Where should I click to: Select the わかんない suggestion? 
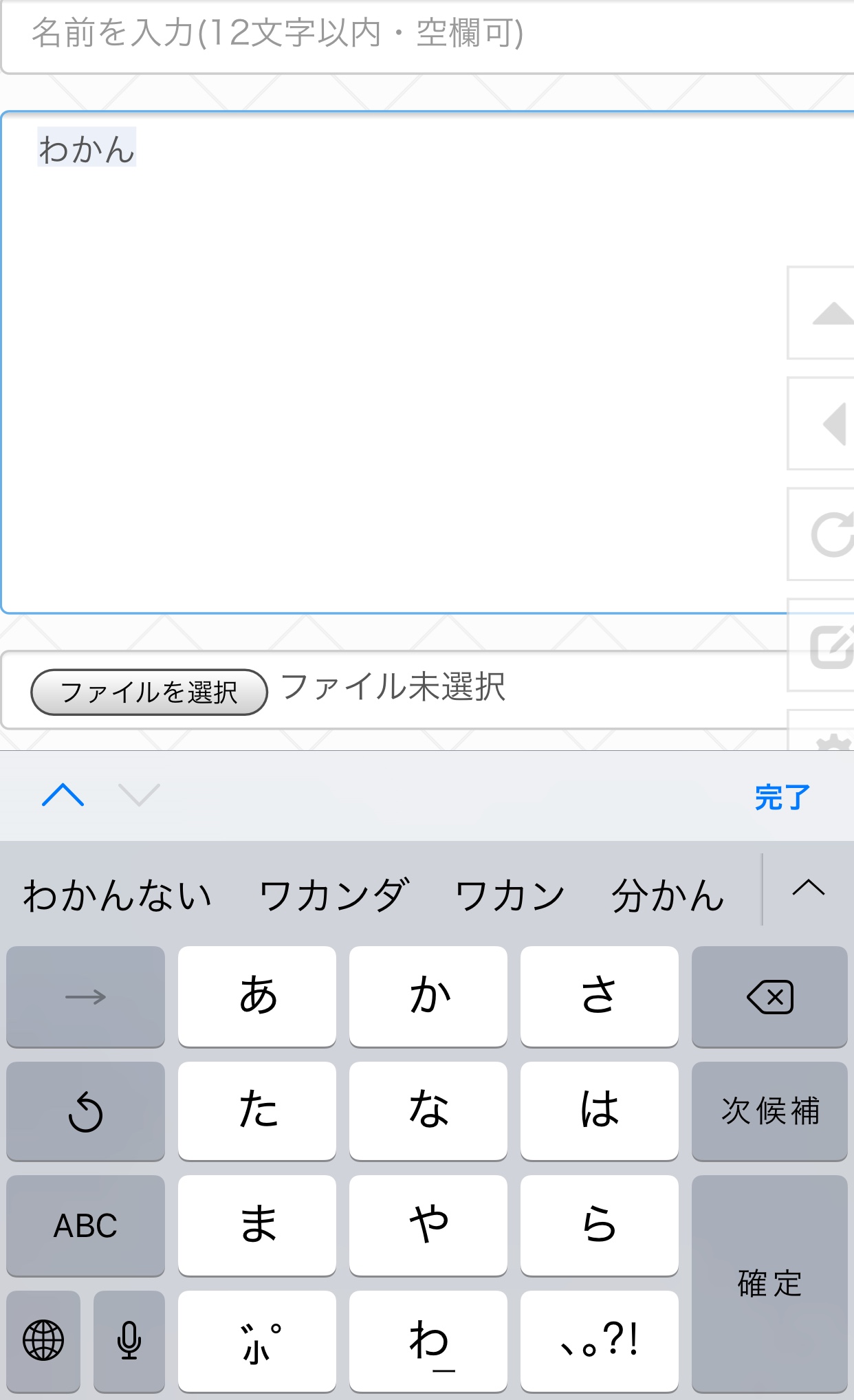click(117, 896)
